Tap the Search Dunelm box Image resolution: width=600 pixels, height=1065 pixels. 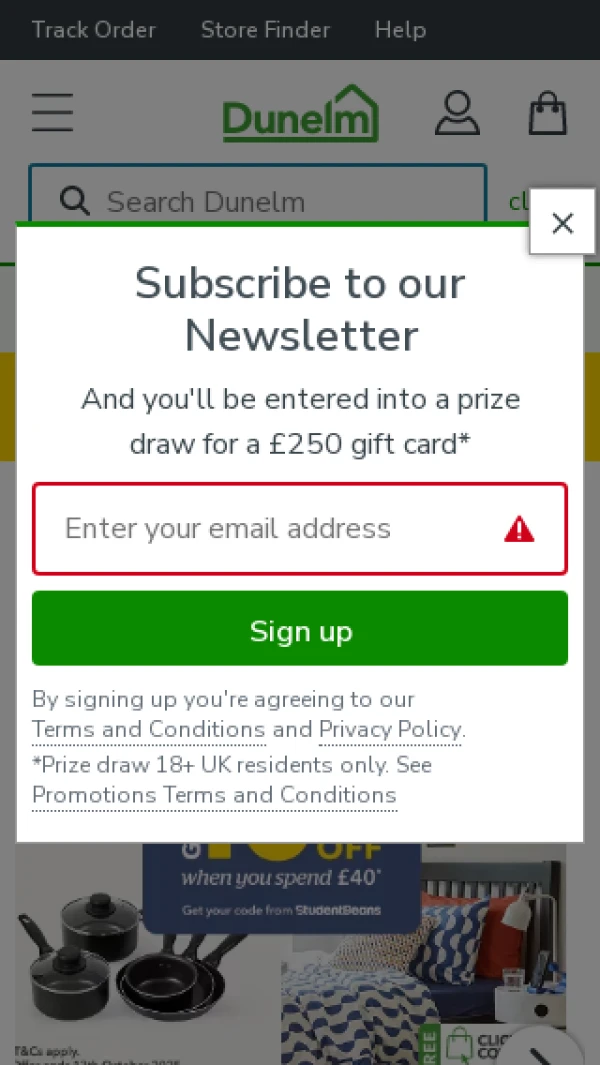[x=270, y=201]
